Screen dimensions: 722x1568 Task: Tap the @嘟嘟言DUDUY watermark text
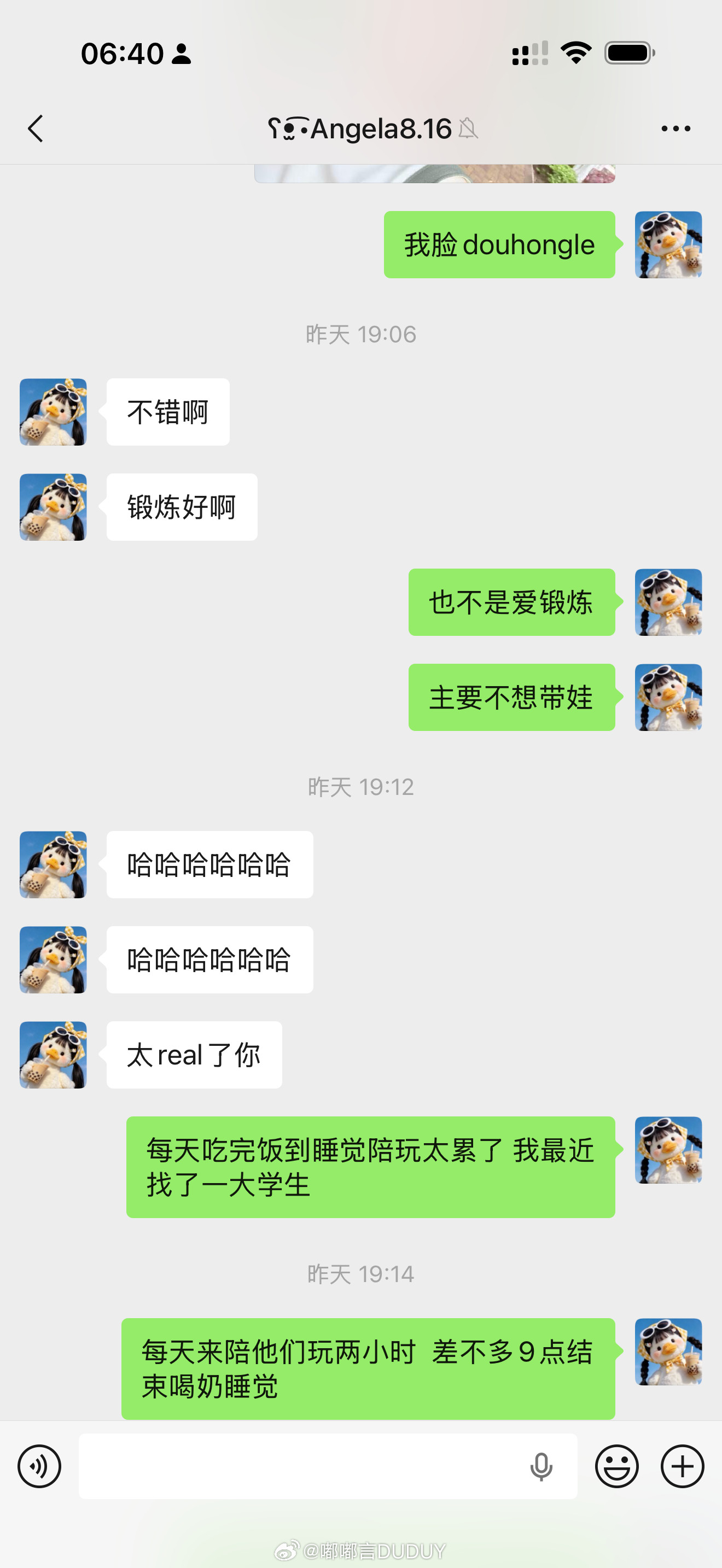pyautogui.click(x=362, y=1550)
